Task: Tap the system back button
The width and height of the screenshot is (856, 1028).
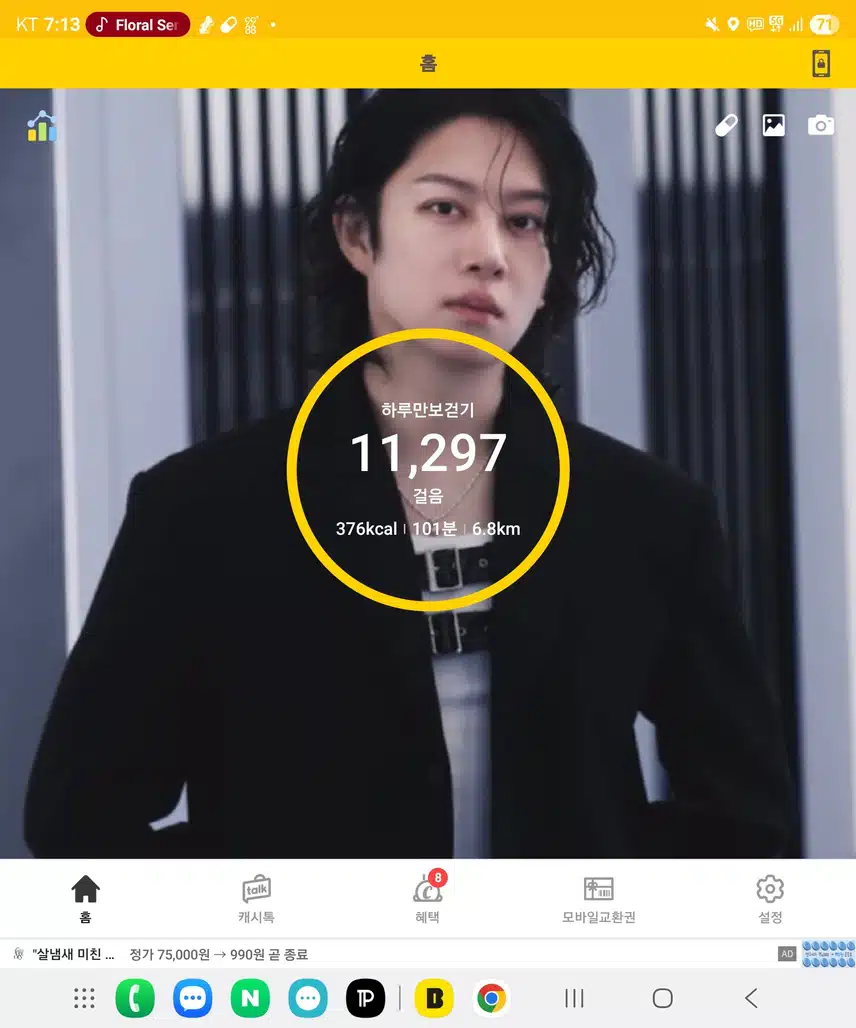Action: tap(751, 998)
